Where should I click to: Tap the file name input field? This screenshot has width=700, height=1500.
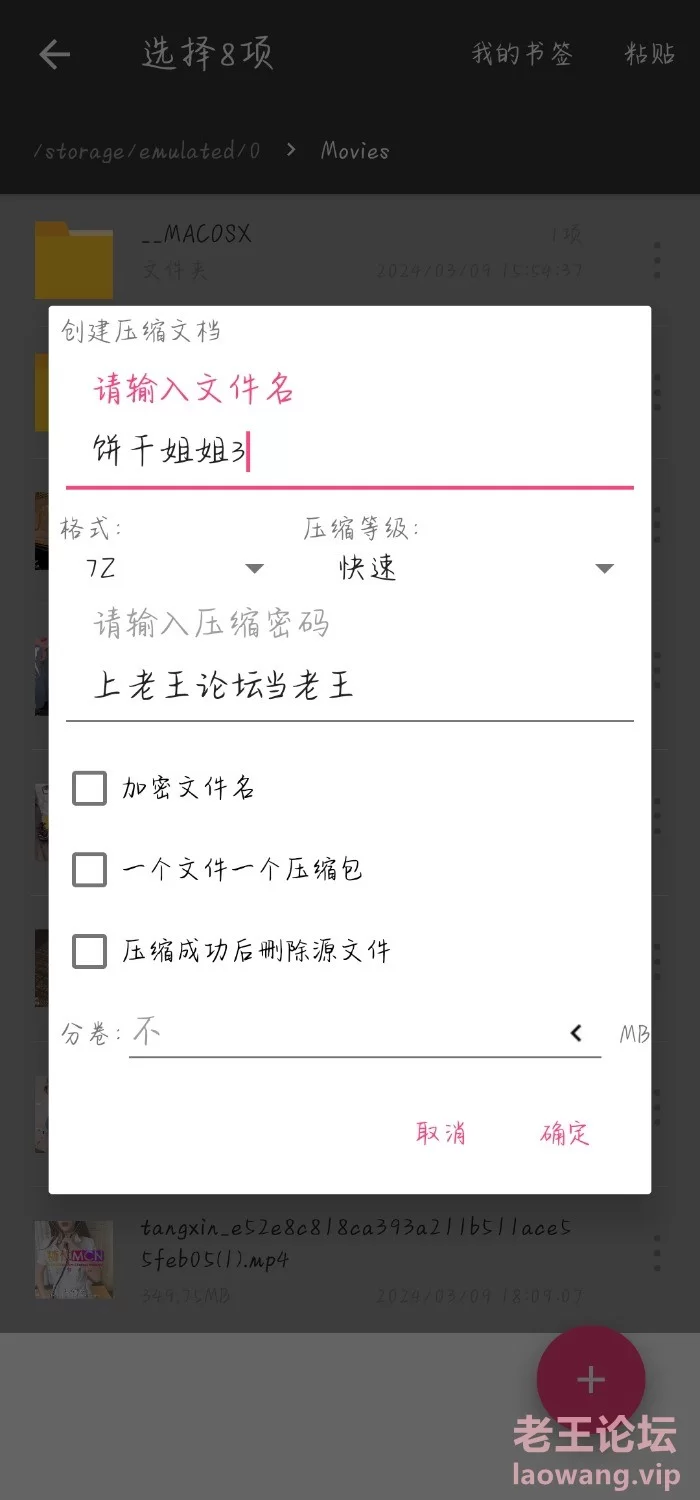pos(348,452)
